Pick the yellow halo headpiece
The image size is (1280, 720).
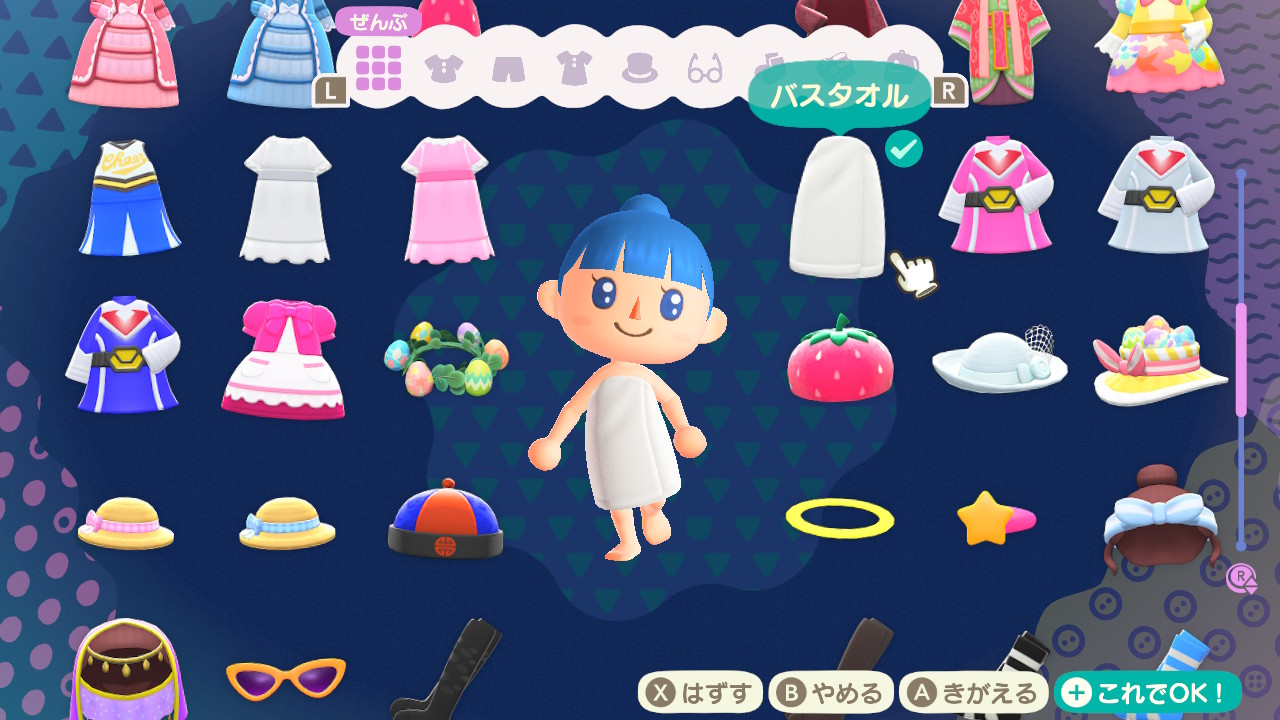(x=840, y=518)
